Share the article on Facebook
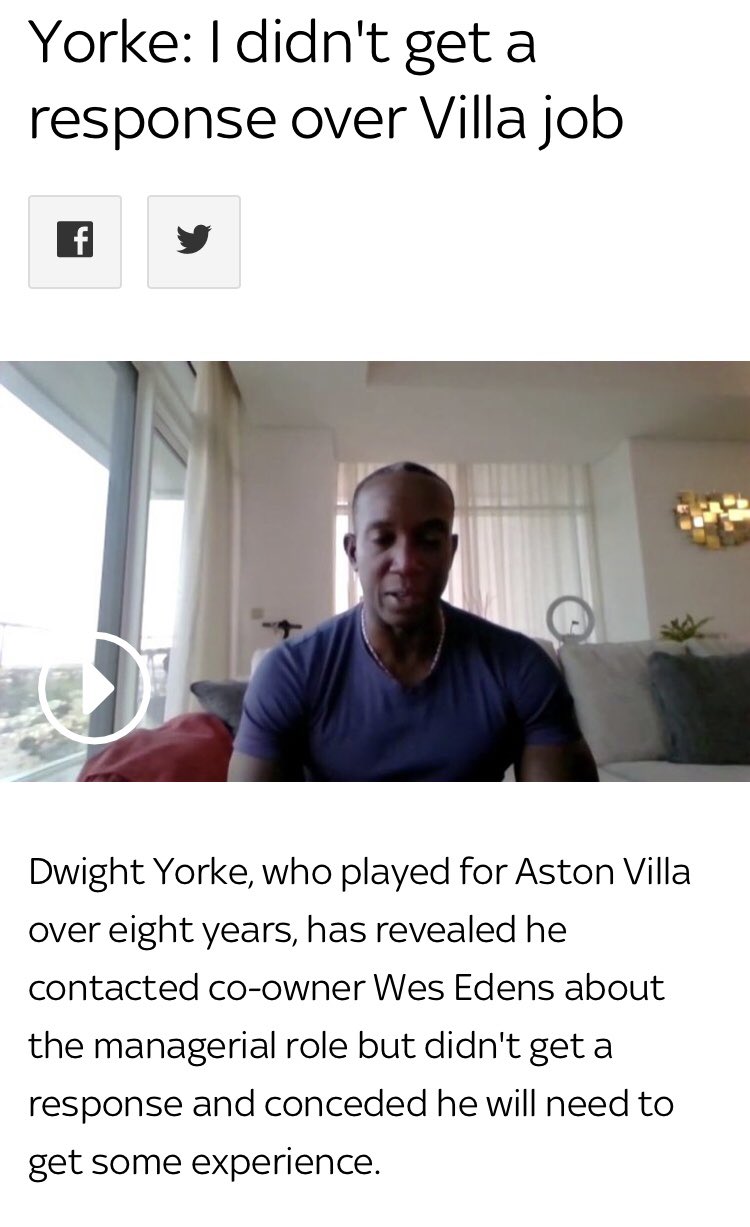The image size is (750, 1227). 75,242
